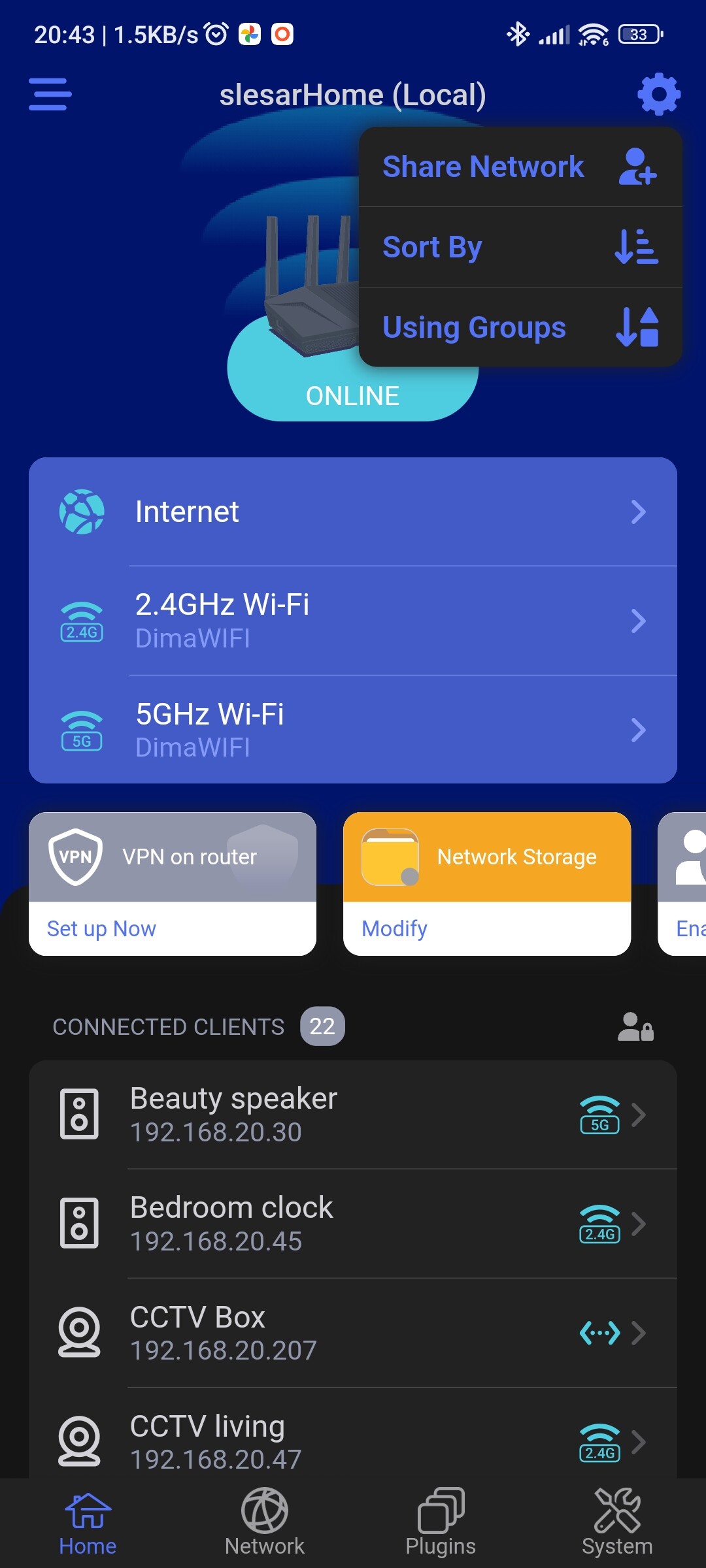Tap Modify on the Network Storage card
Screen dimensions: 706x1568
tap(394, 928)
